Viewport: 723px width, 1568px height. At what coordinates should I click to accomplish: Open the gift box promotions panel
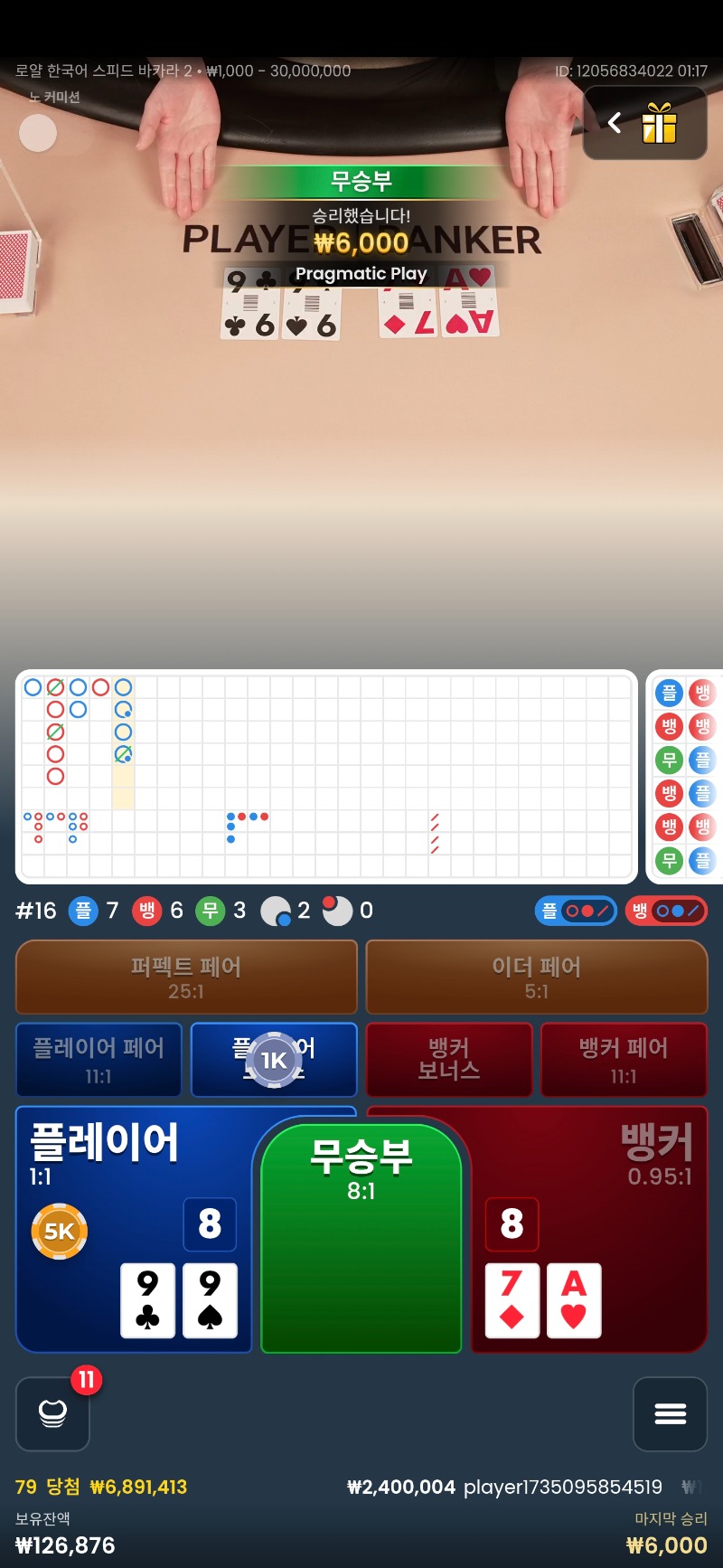pyautogui.click(x=659, y=124)
